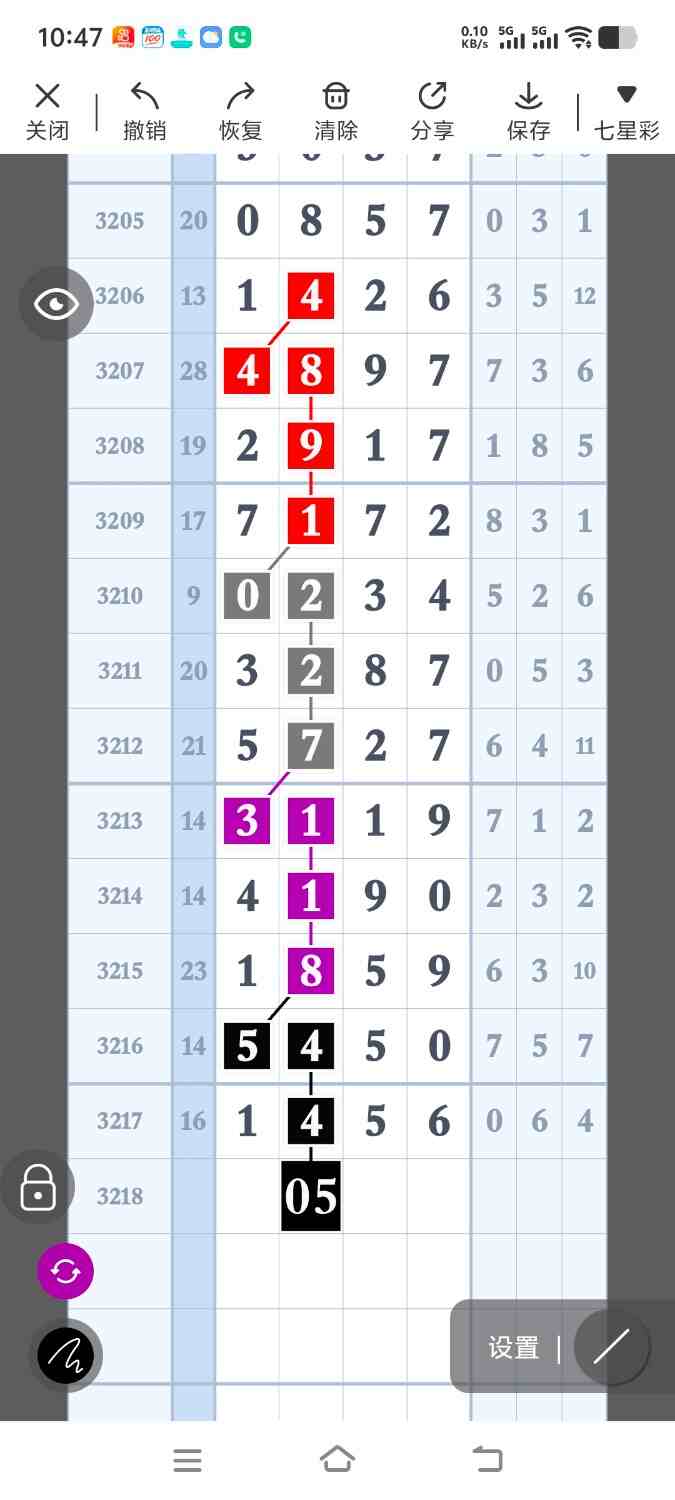
Task: Tap the purple refresh cycle button
Action: pyautogui.click(x=65, y=1272)
